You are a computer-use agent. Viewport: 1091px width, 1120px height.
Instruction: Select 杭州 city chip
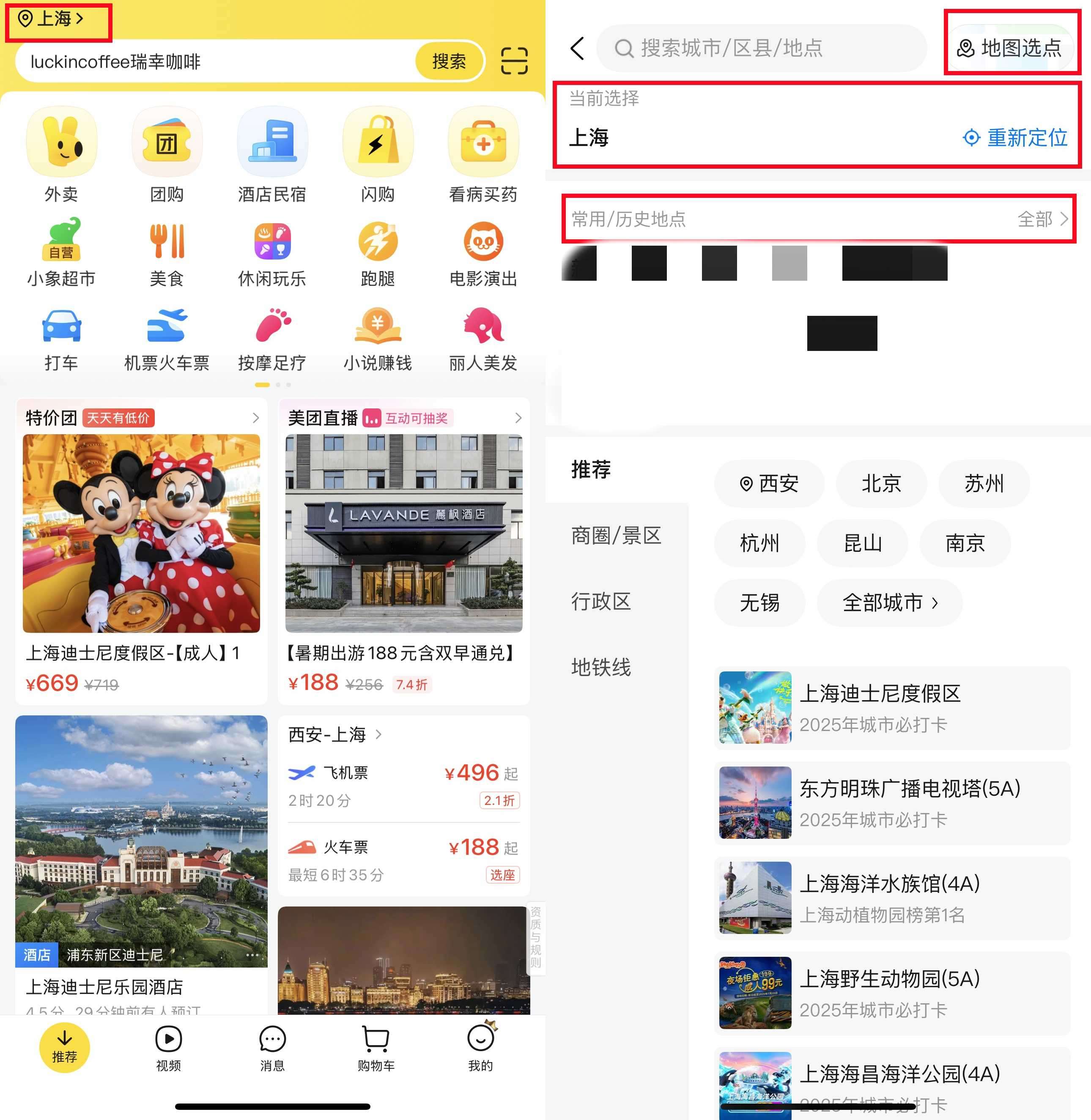[759, 543]
